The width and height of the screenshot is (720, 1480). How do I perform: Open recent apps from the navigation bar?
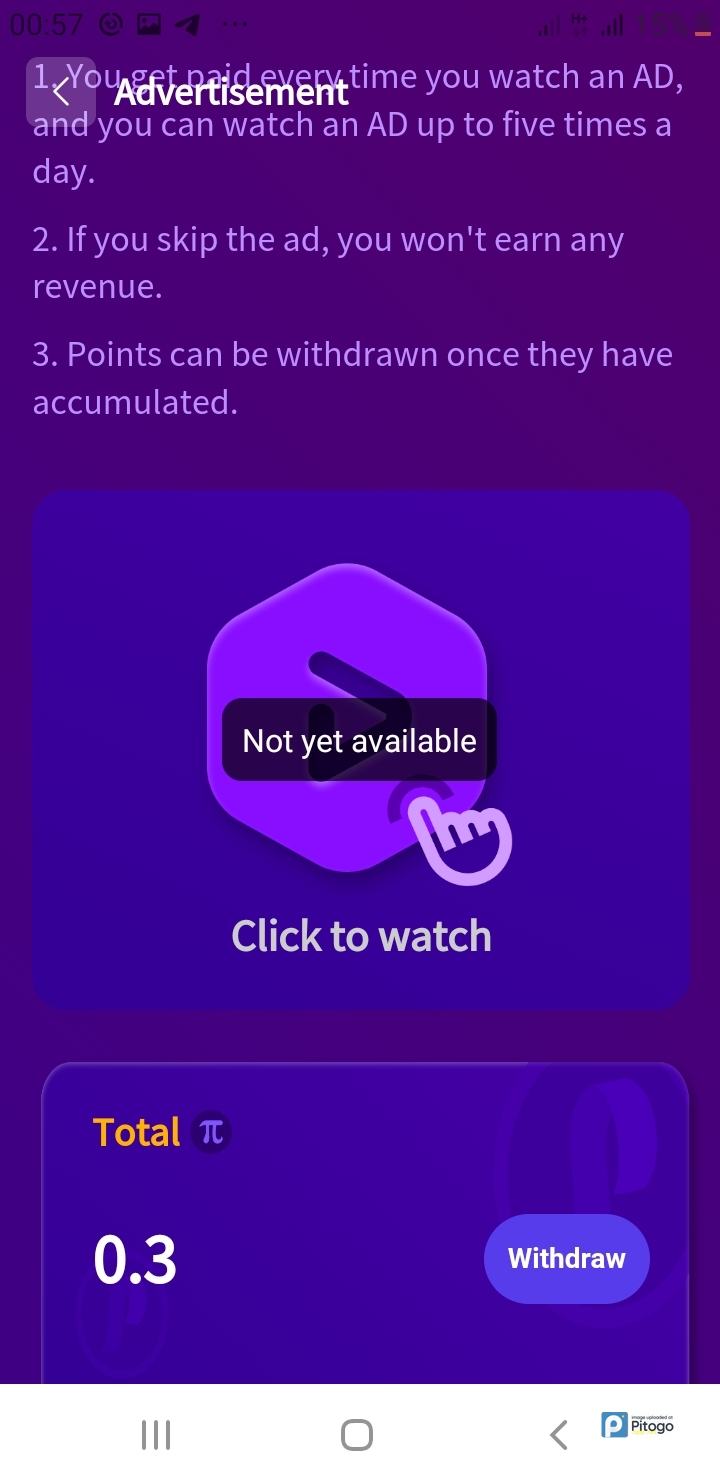pyautogui.click(x=156, y=1435)
